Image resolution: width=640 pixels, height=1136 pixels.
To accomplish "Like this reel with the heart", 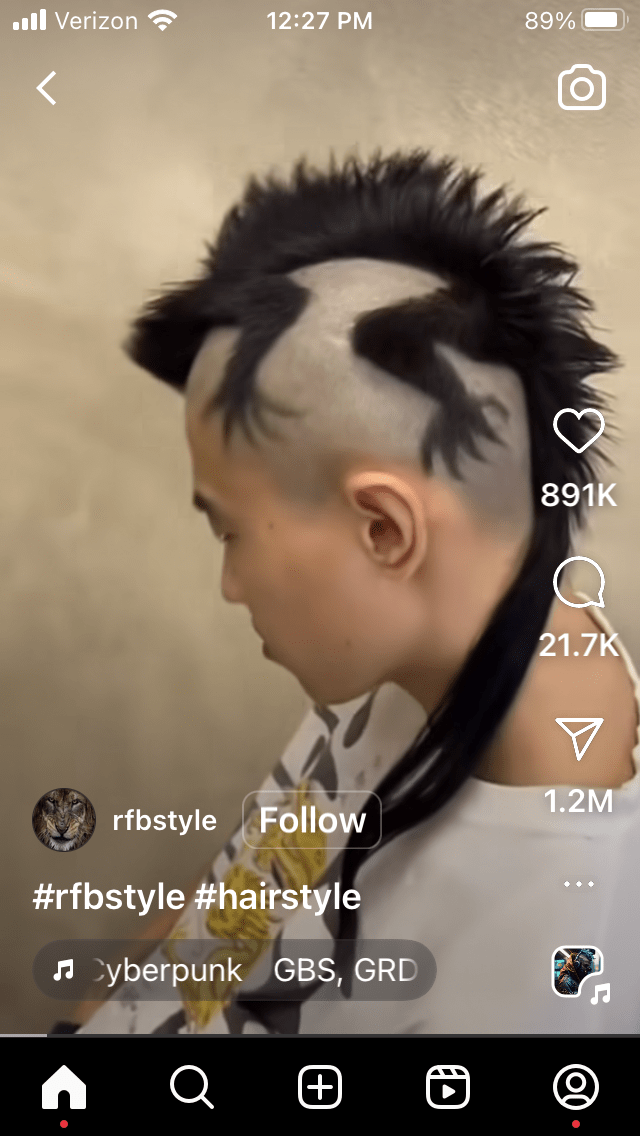I will [579, 432].
